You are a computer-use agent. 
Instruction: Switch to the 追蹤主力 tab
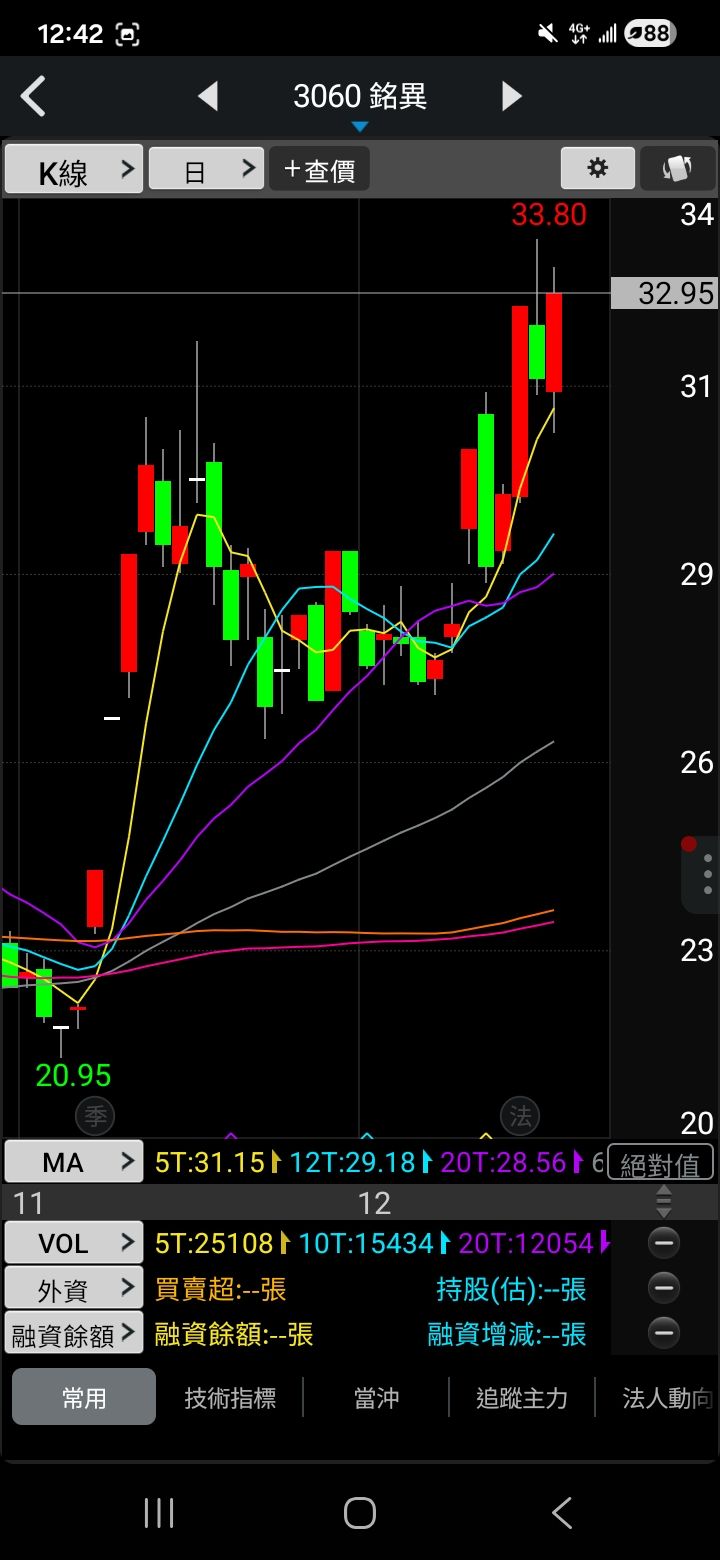pos(522,1397)
